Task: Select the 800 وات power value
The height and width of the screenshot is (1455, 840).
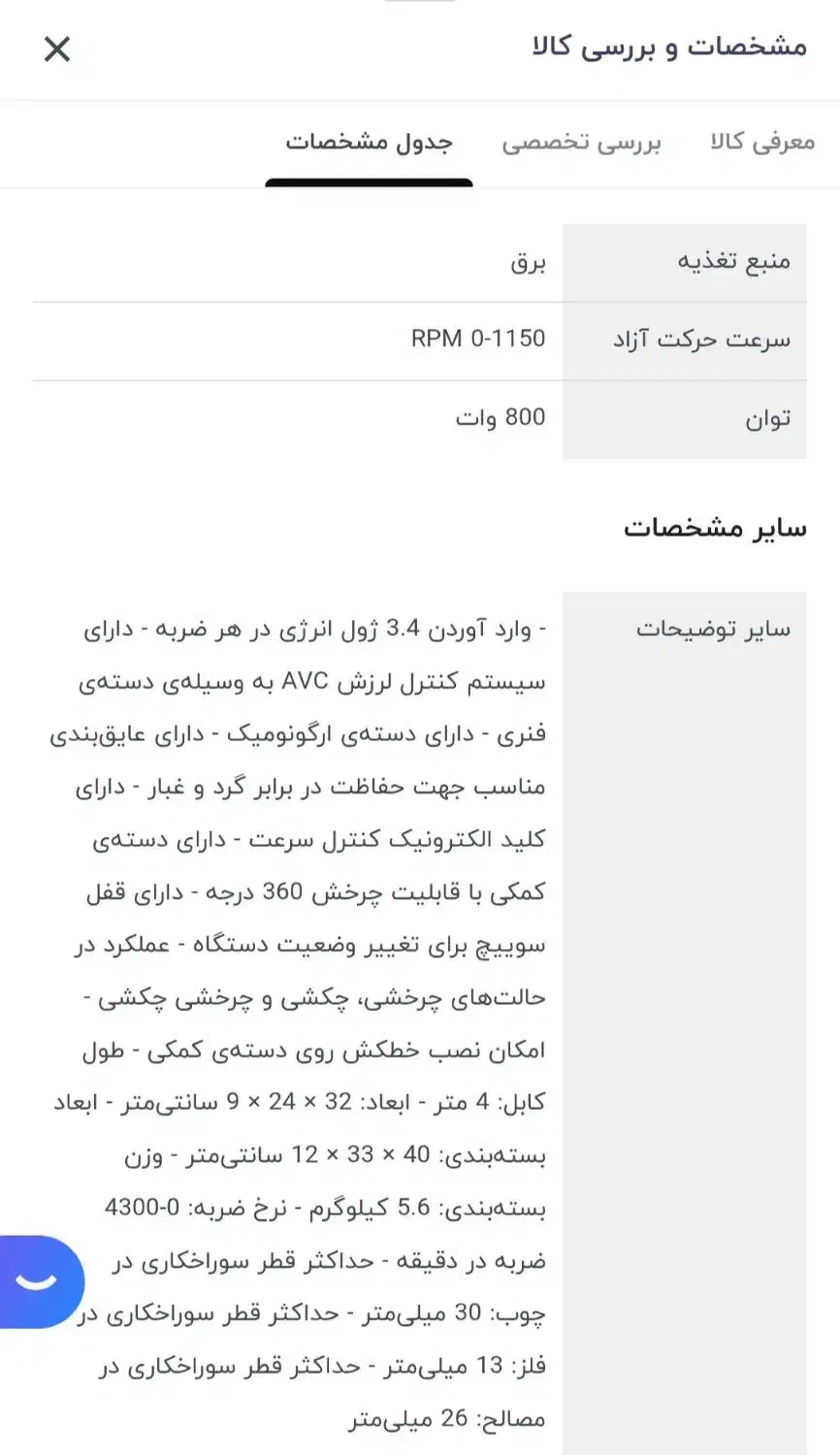Action: tap(503, 418)
